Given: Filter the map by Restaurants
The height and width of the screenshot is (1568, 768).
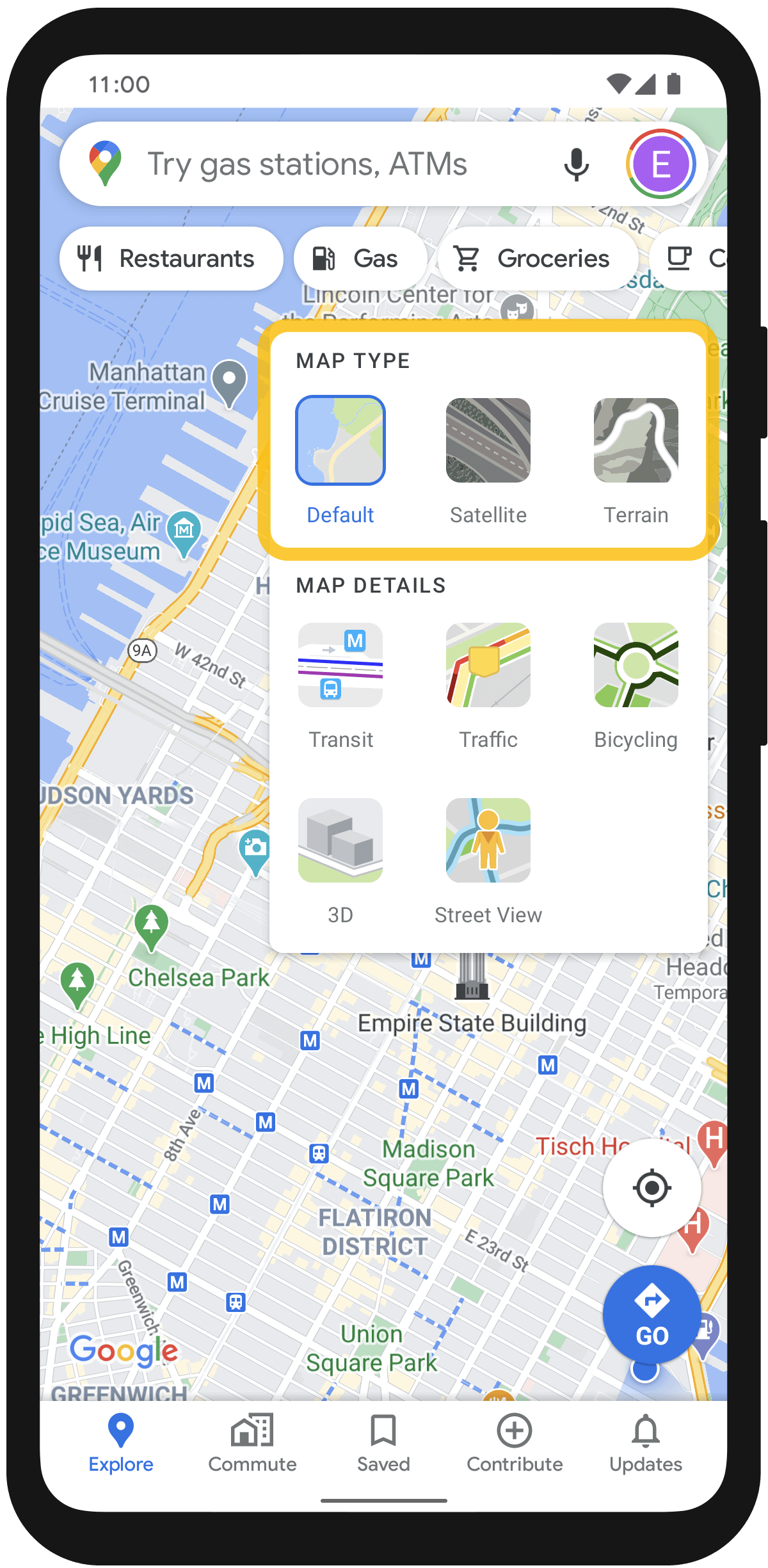Looking at the screenshot, I should [x=172, y=259].
